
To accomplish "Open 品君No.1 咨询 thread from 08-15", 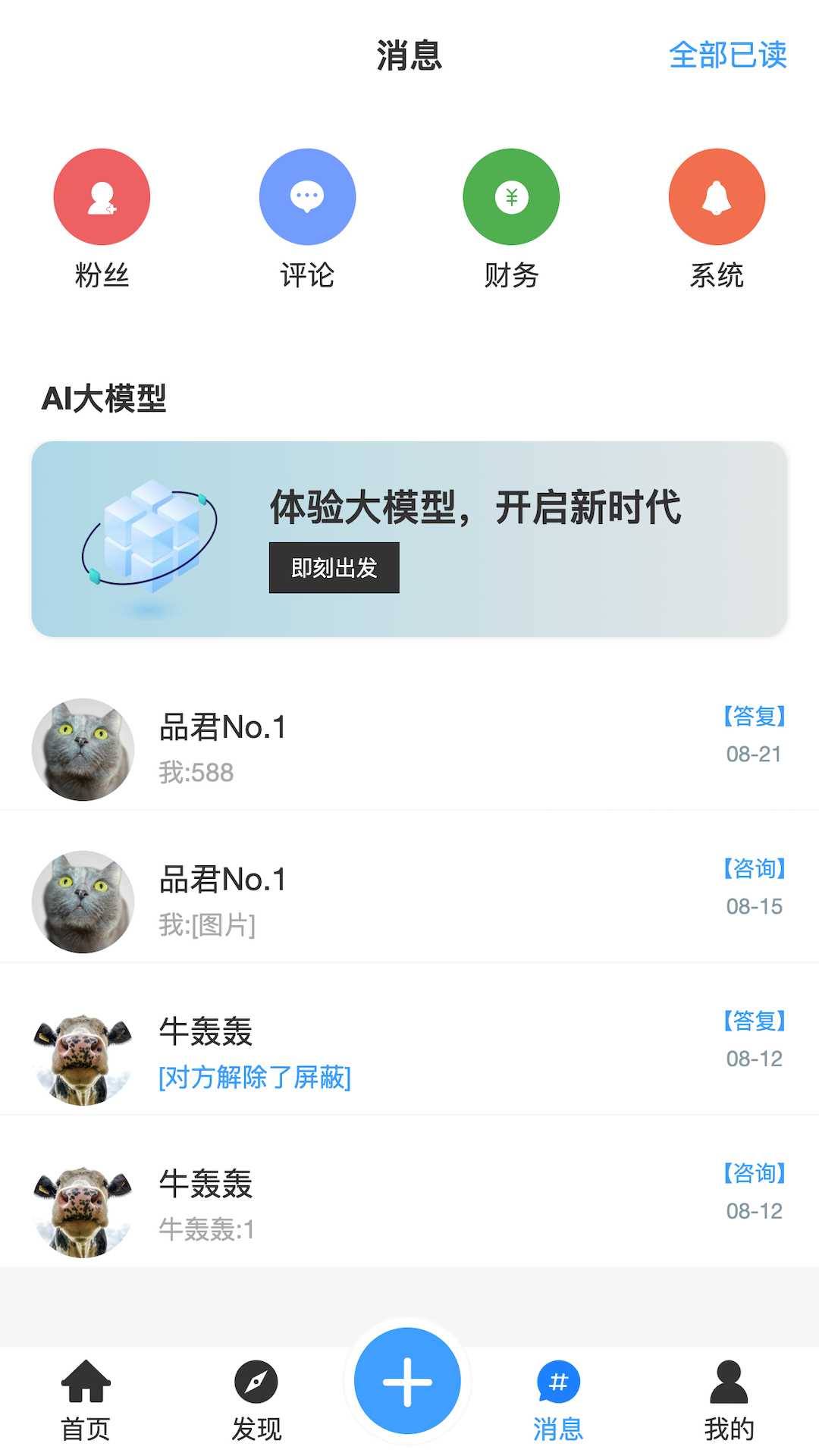I will coord(409,902).
